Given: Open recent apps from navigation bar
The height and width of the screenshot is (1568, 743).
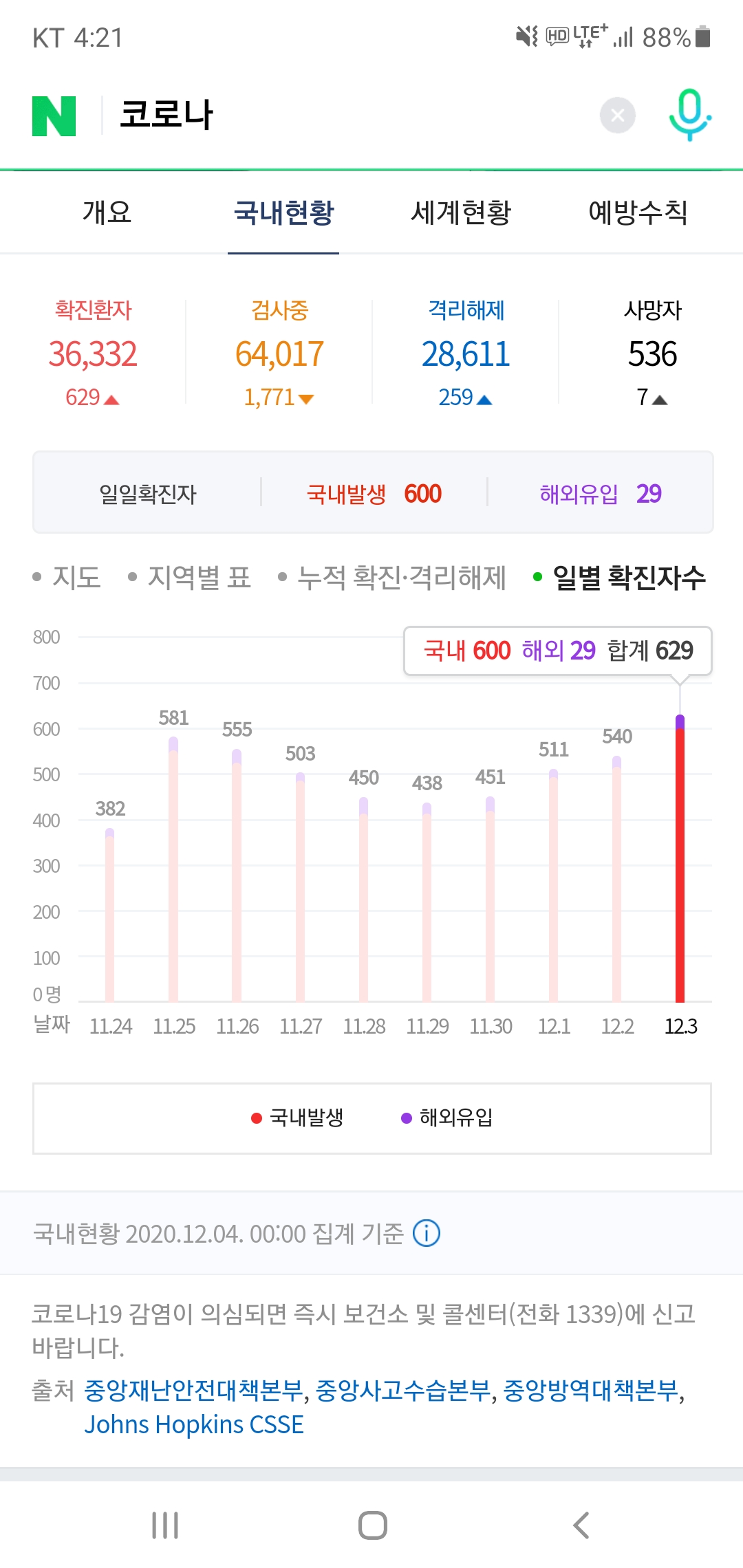Looking at the screenshot, I should [x=165, y=1525].
